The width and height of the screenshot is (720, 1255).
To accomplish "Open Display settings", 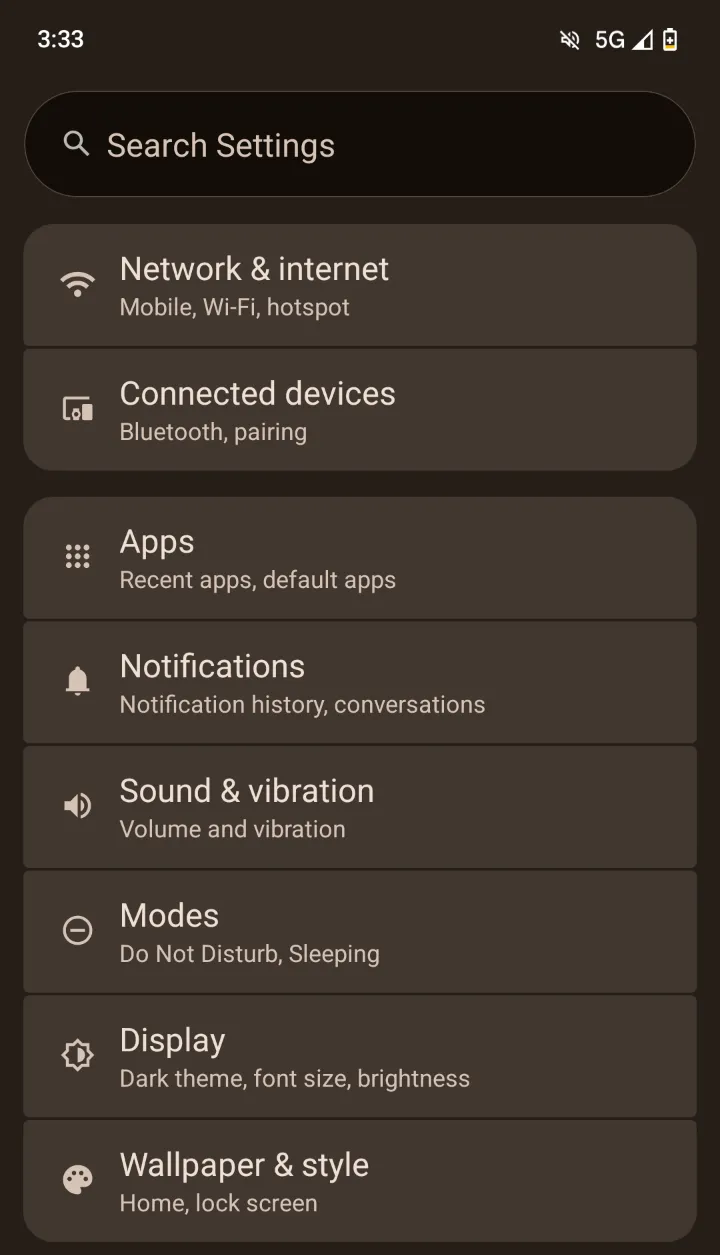I will [x=360, y=1056].
